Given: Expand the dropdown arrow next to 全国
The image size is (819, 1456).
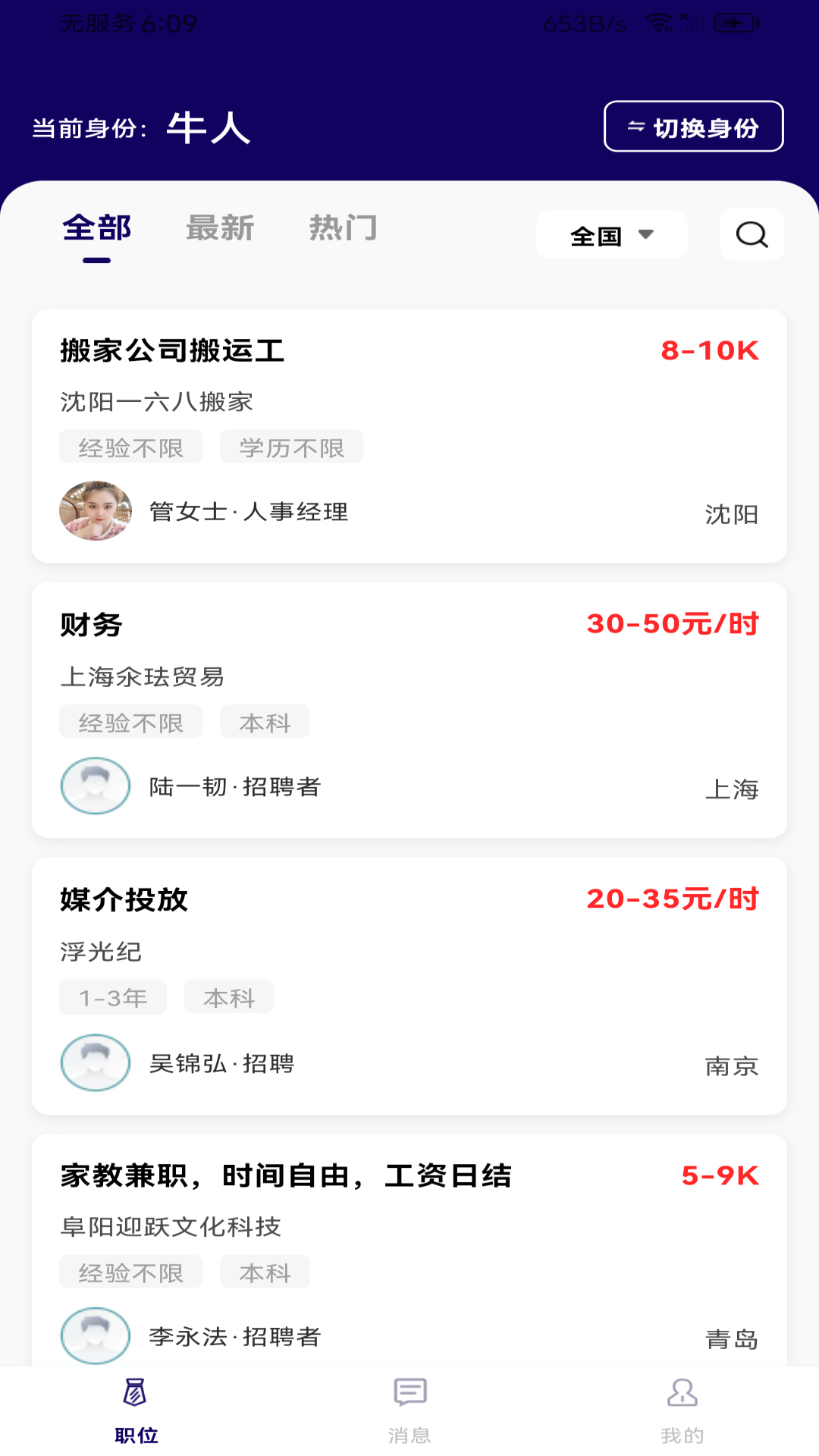Looking at the screenshot, I should pyautogui.click(x=646, y=235).
